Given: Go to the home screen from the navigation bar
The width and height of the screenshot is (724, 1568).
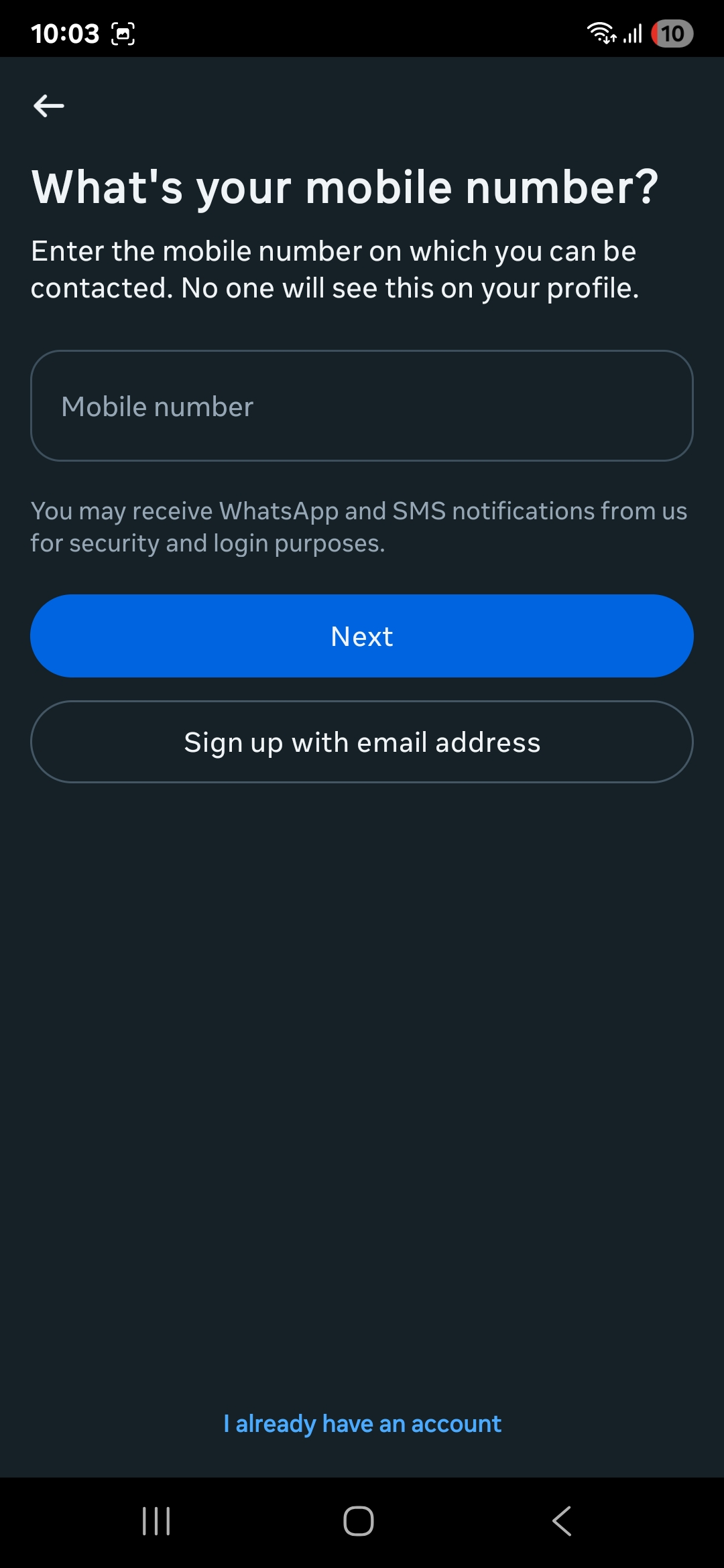Looking at the screenshot, I should [359, 1521].
